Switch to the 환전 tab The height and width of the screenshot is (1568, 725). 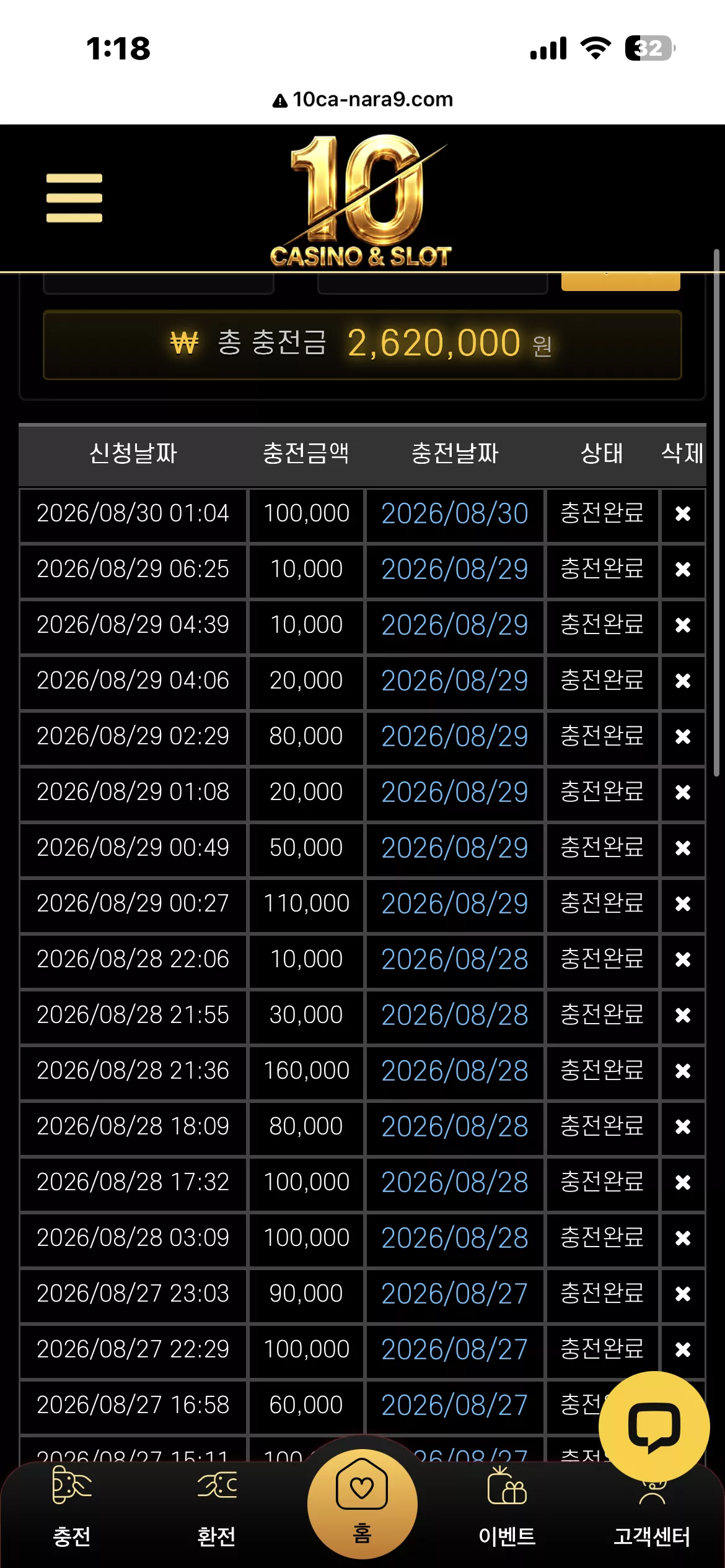[x=217, y=1505]
